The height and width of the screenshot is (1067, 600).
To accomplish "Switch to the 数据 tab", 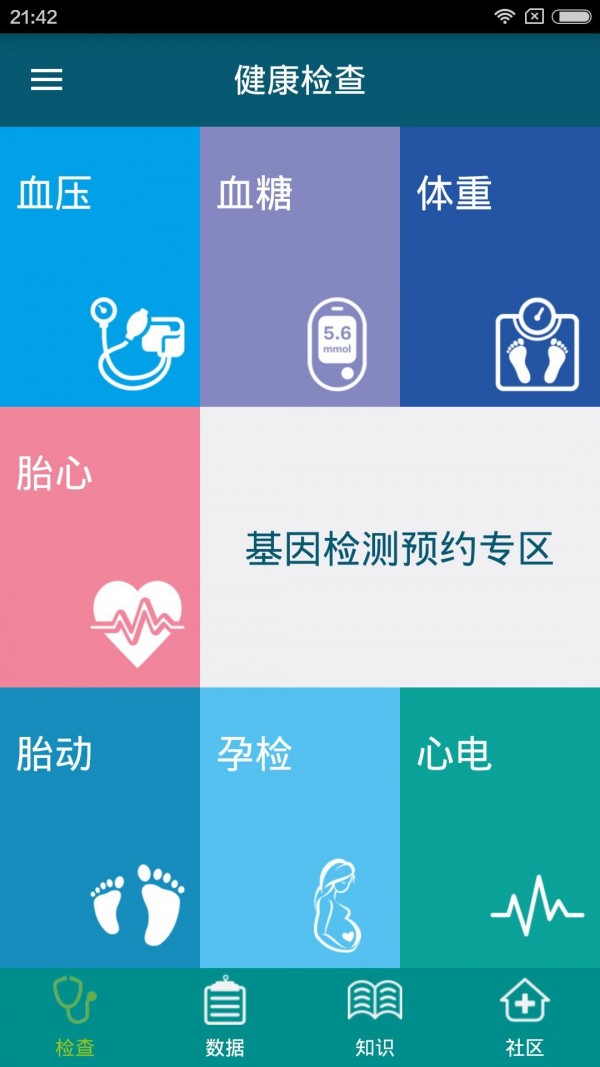I will (x=225, y=1017).
